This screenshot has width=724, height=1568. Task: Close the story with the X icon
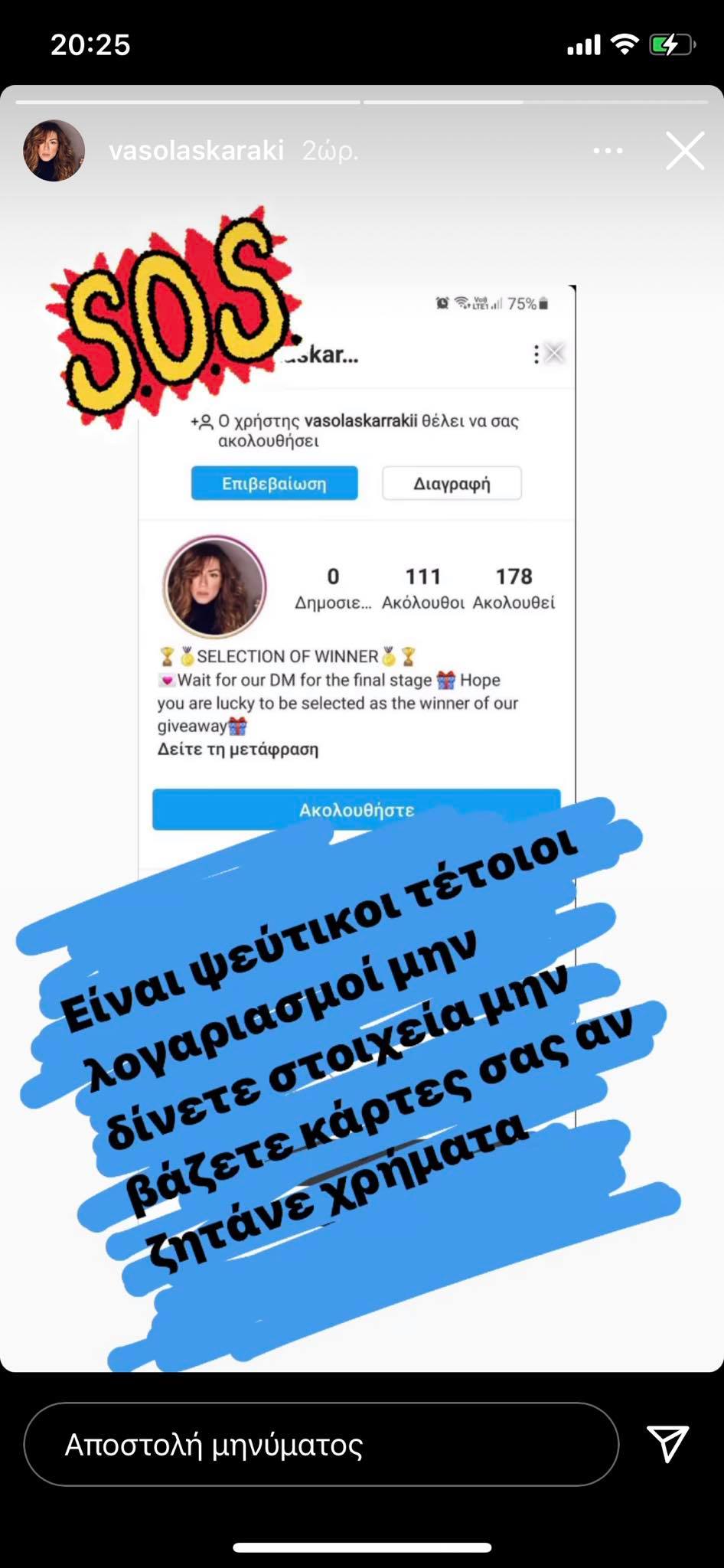pos(684,151)
